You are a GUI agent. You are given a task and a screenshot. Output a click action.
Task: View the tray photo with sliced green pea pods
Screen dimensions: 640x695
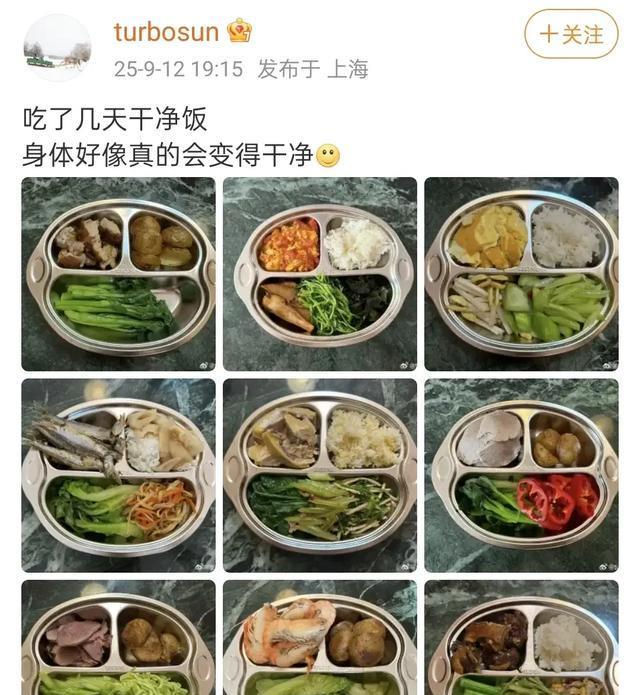(521, 274)
